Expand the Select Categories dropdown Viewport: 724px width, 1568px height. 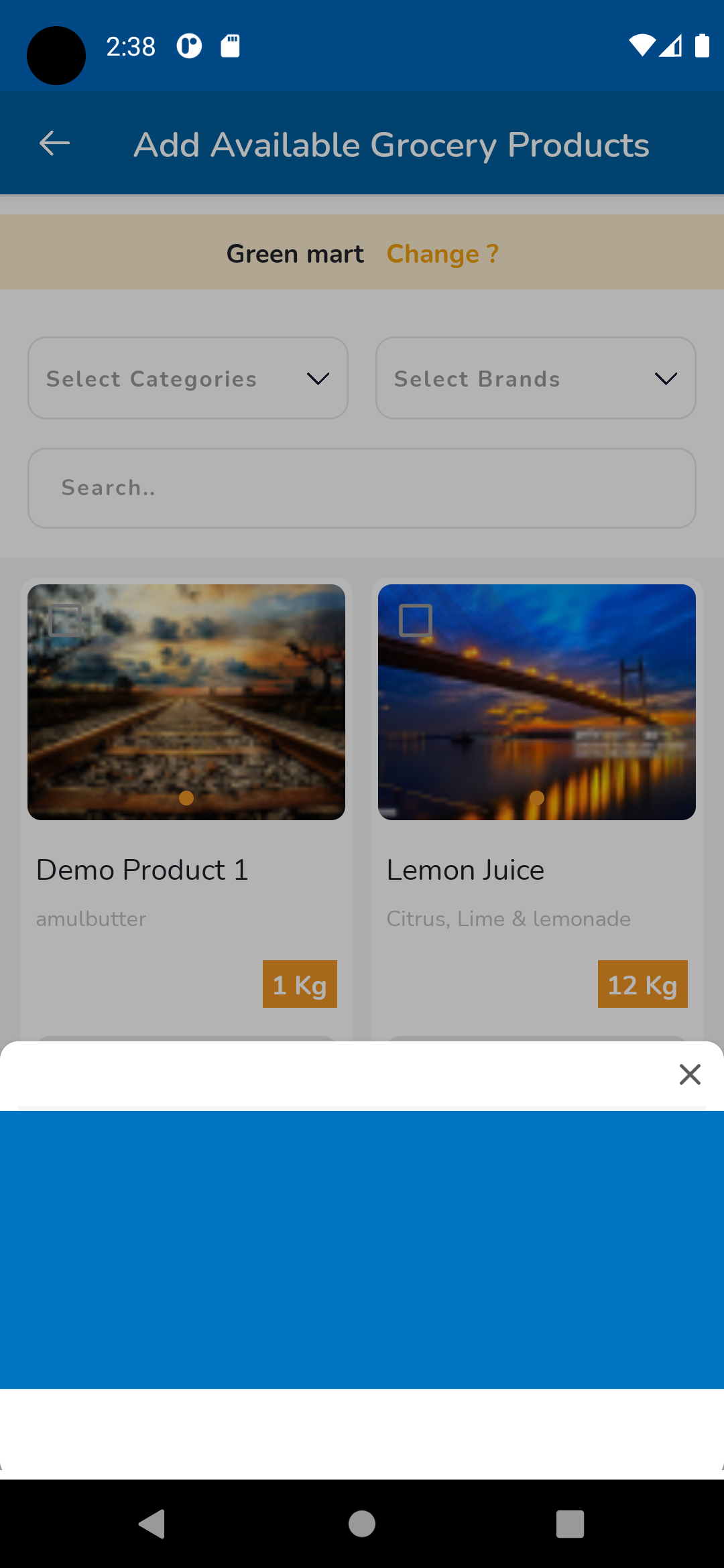(188, 377)
